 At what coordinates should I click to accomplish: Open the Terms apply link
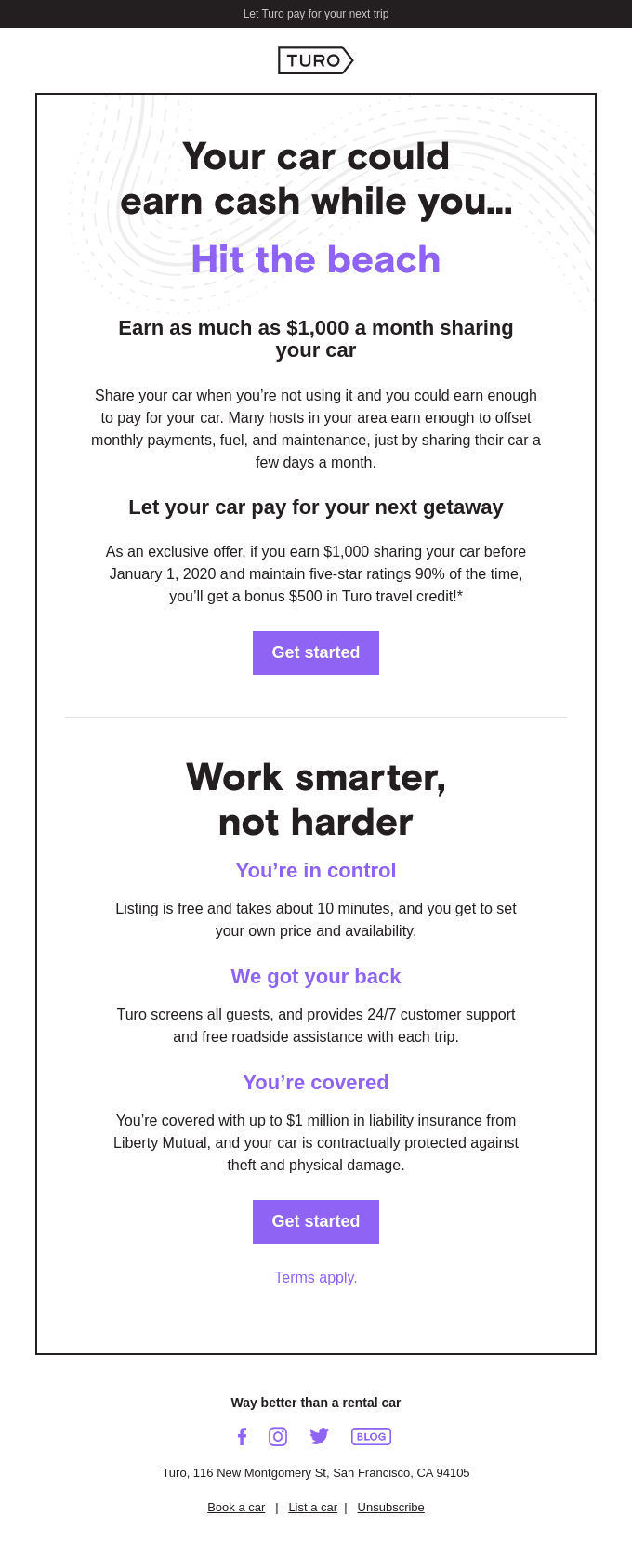315,1278
